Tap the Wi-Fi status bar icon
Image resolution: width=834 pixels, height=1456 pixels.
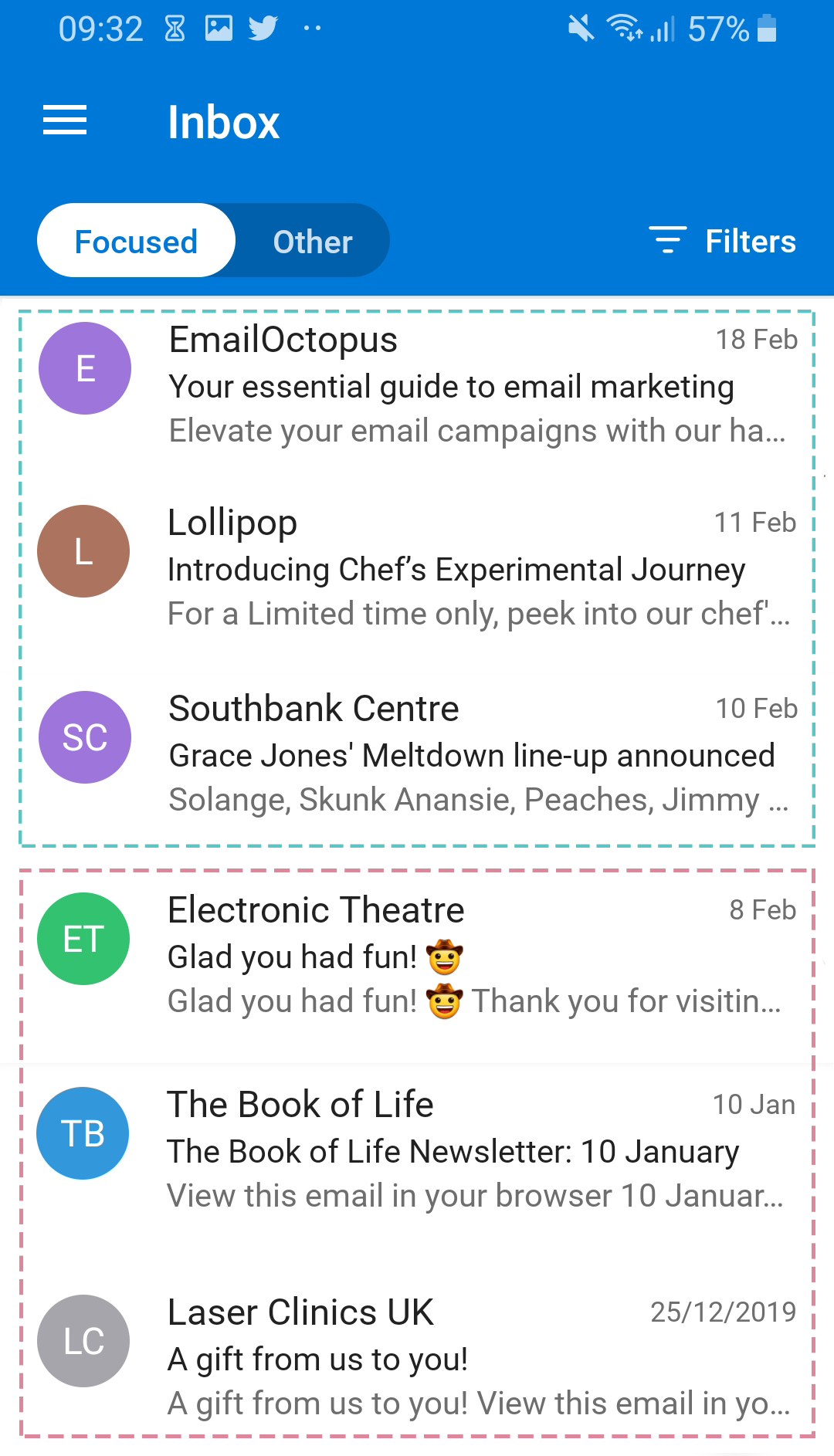pyautogui.click(x=622, y=28)
